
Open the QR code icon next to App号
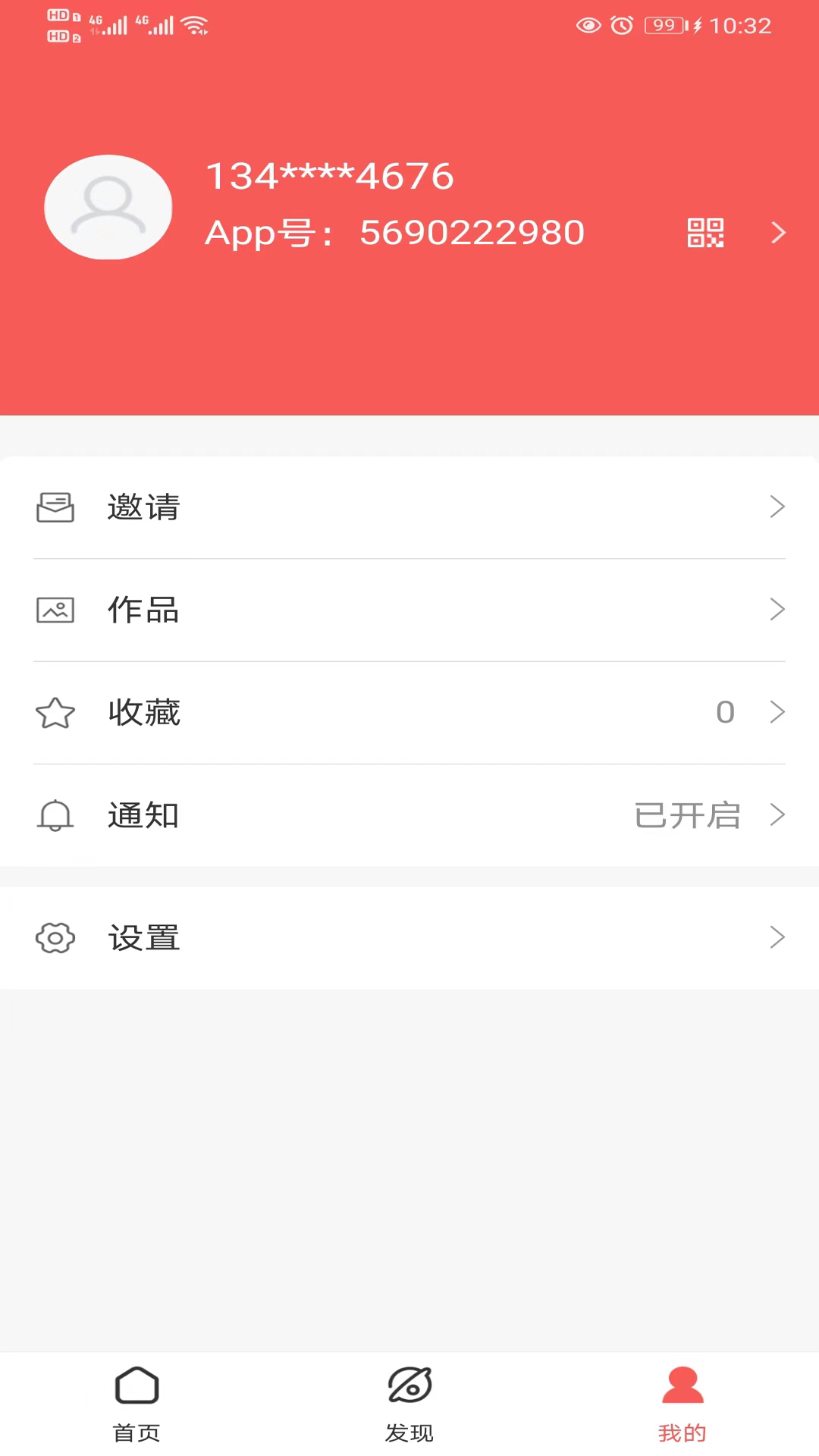pos(704,233)
